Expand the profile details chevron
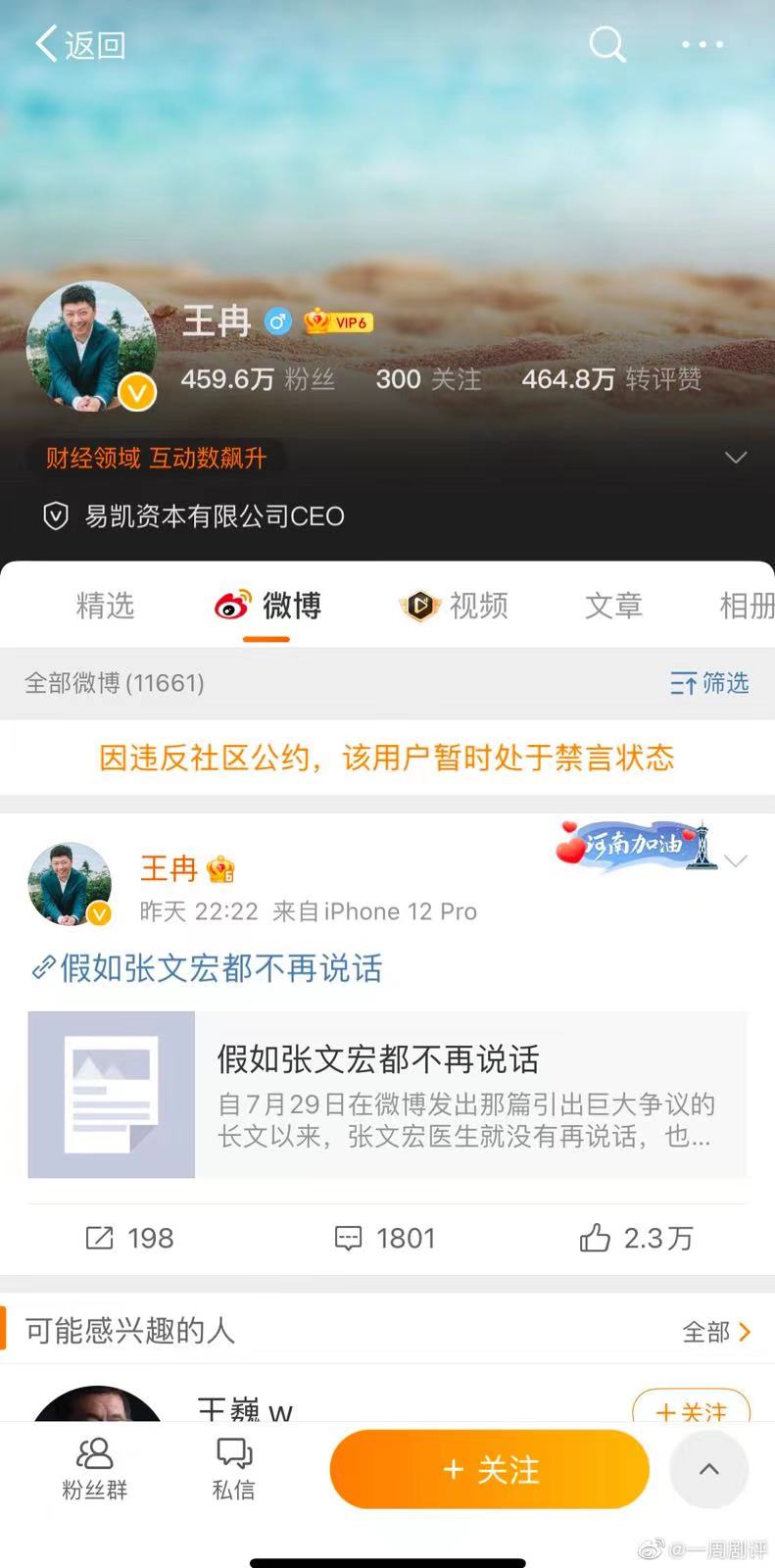 click(x=735, y=458)
